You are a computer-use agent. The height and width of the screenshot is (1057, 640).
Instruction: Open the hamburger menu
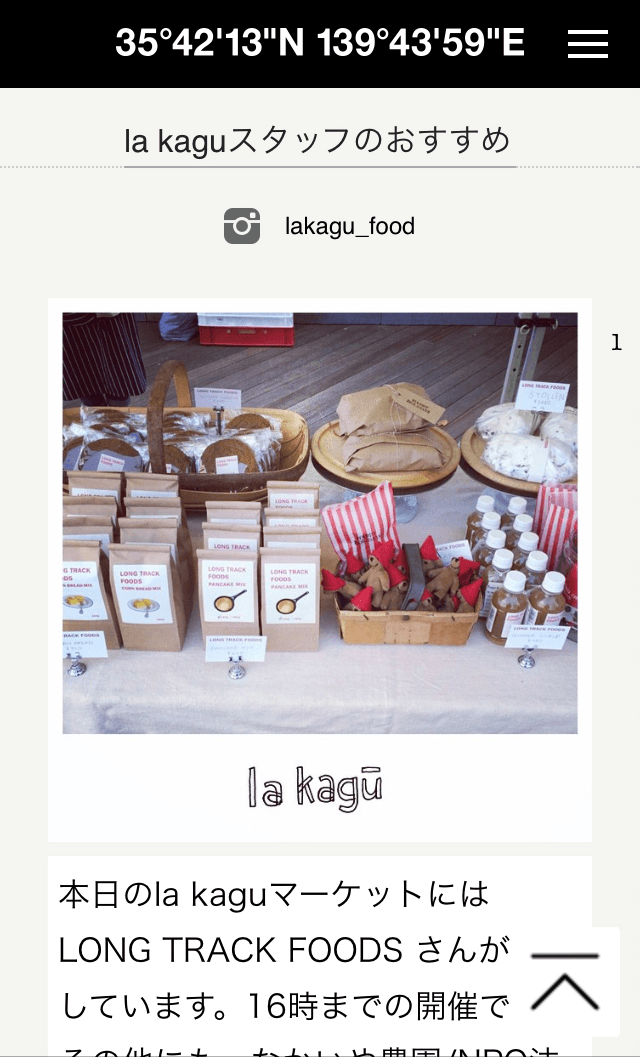pyautogui.click(x=587, y=44)
